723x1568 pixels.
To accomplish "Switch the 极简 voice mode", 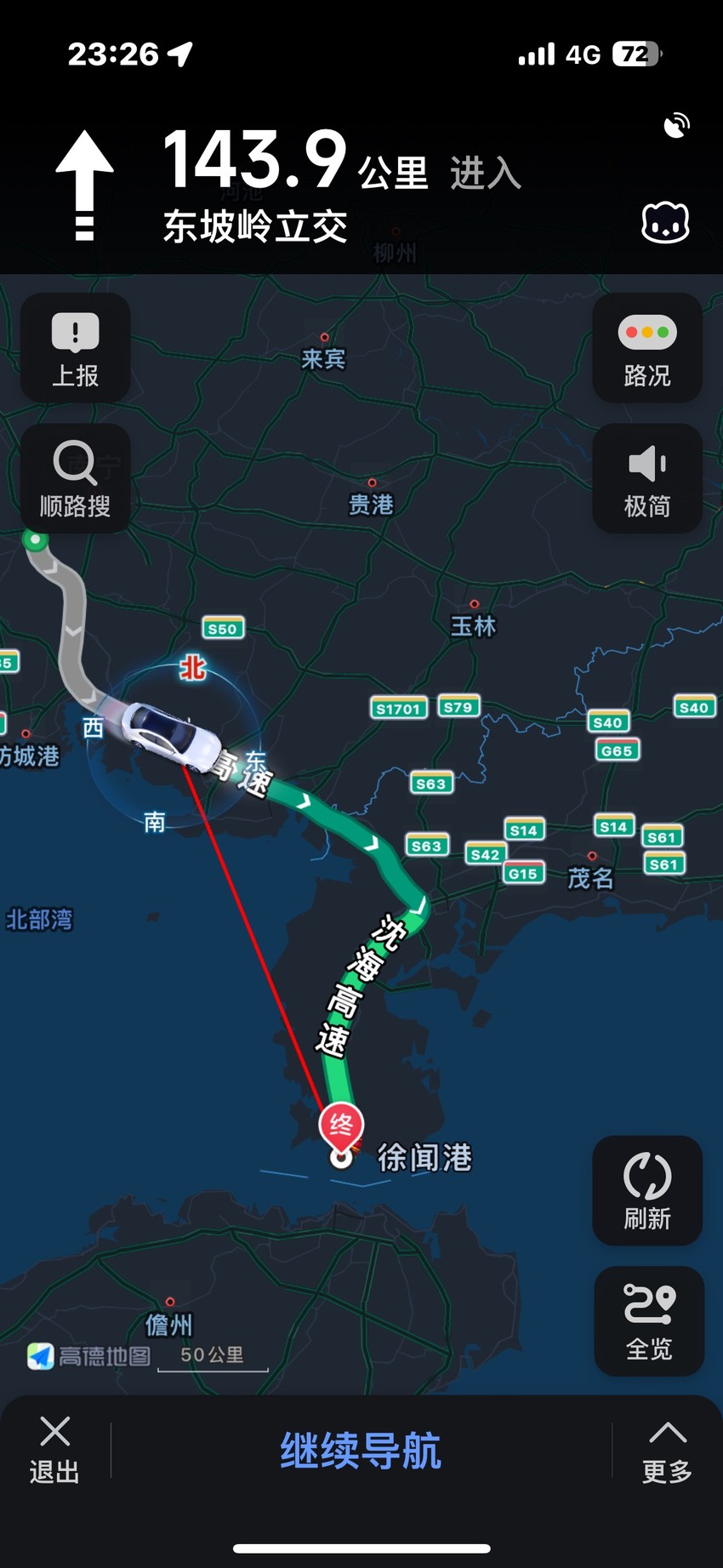I will coord(647,479).
